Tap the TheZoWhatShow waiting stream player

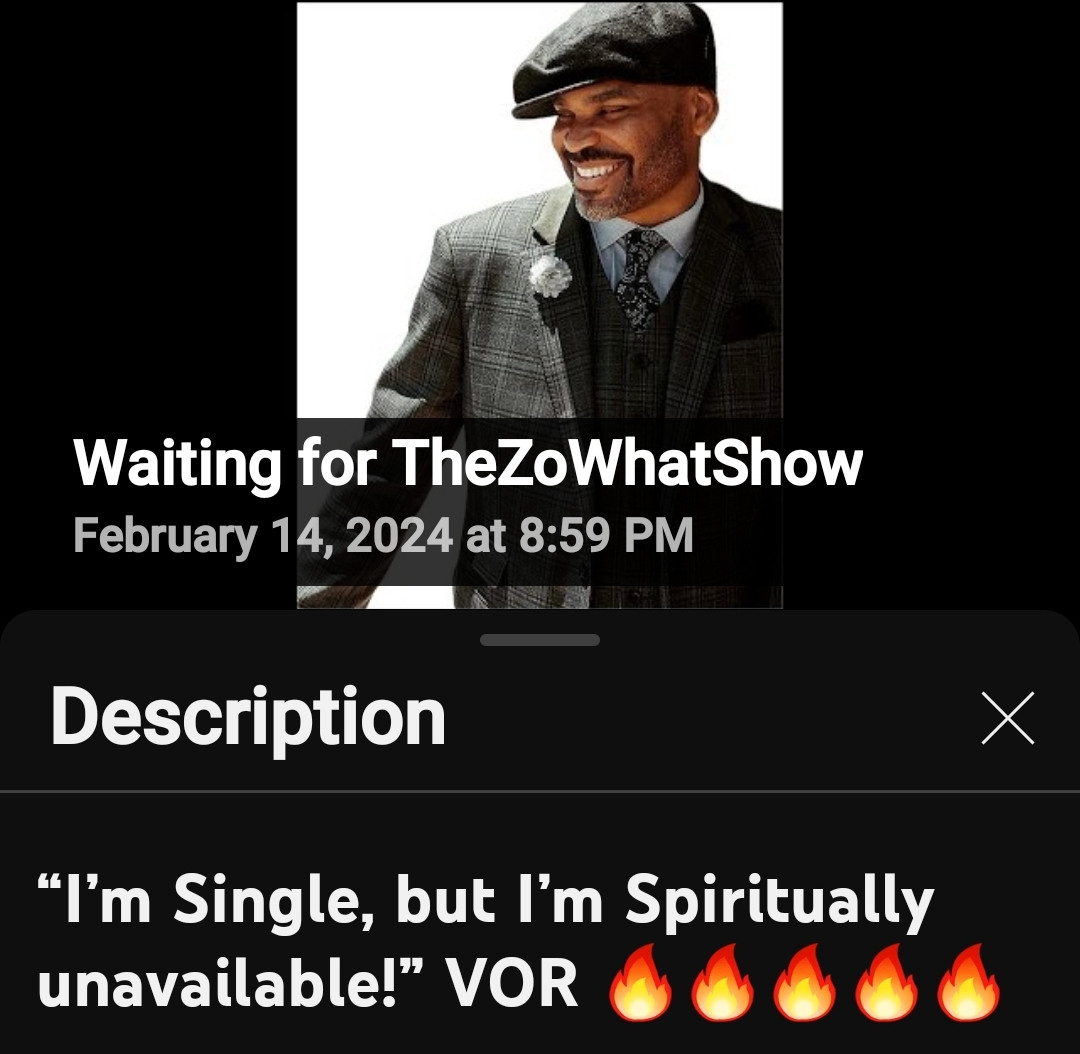(x=540, y=300)
